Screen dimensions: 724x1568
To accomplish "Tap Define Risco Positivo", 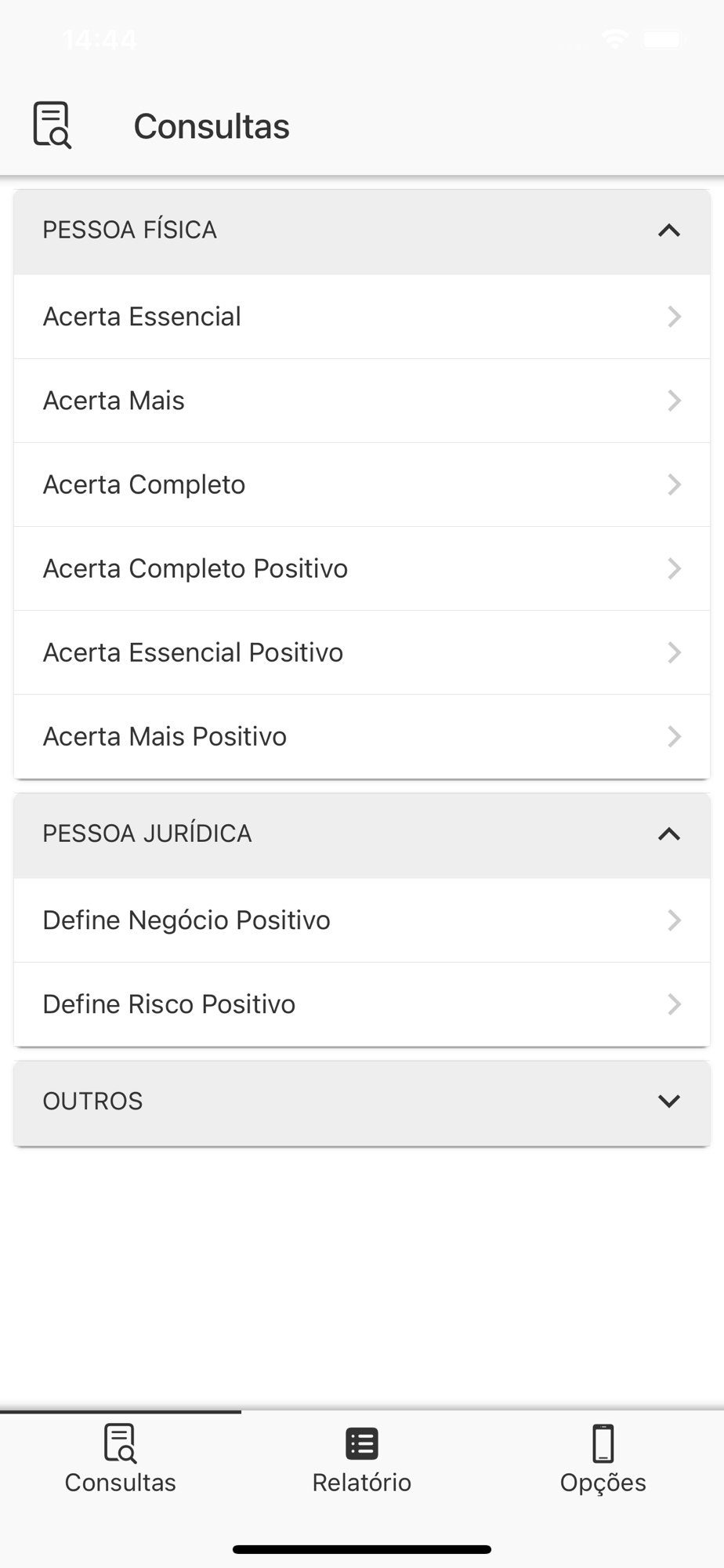I will (360, 1004).
